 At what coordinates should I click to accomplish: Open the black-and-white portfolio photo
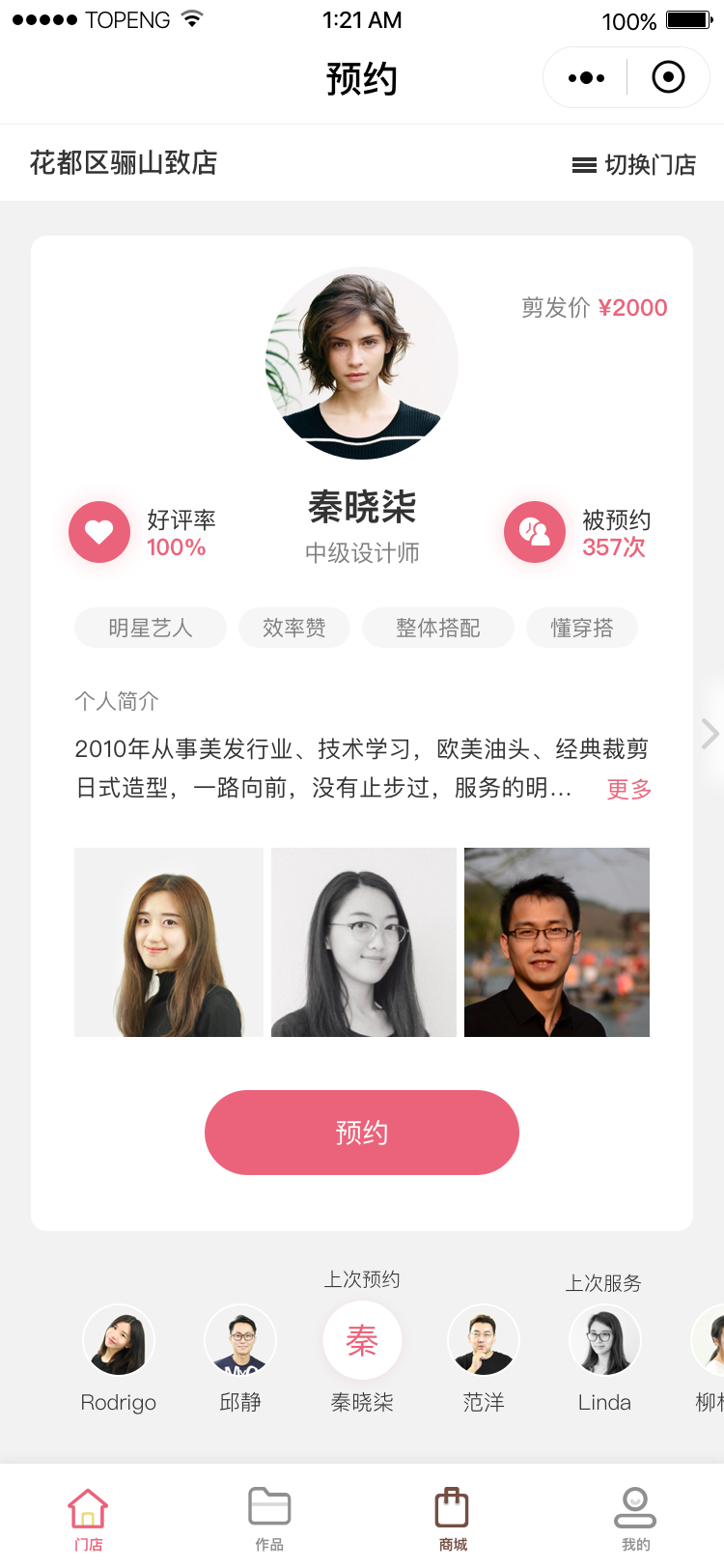click(364, 942)
